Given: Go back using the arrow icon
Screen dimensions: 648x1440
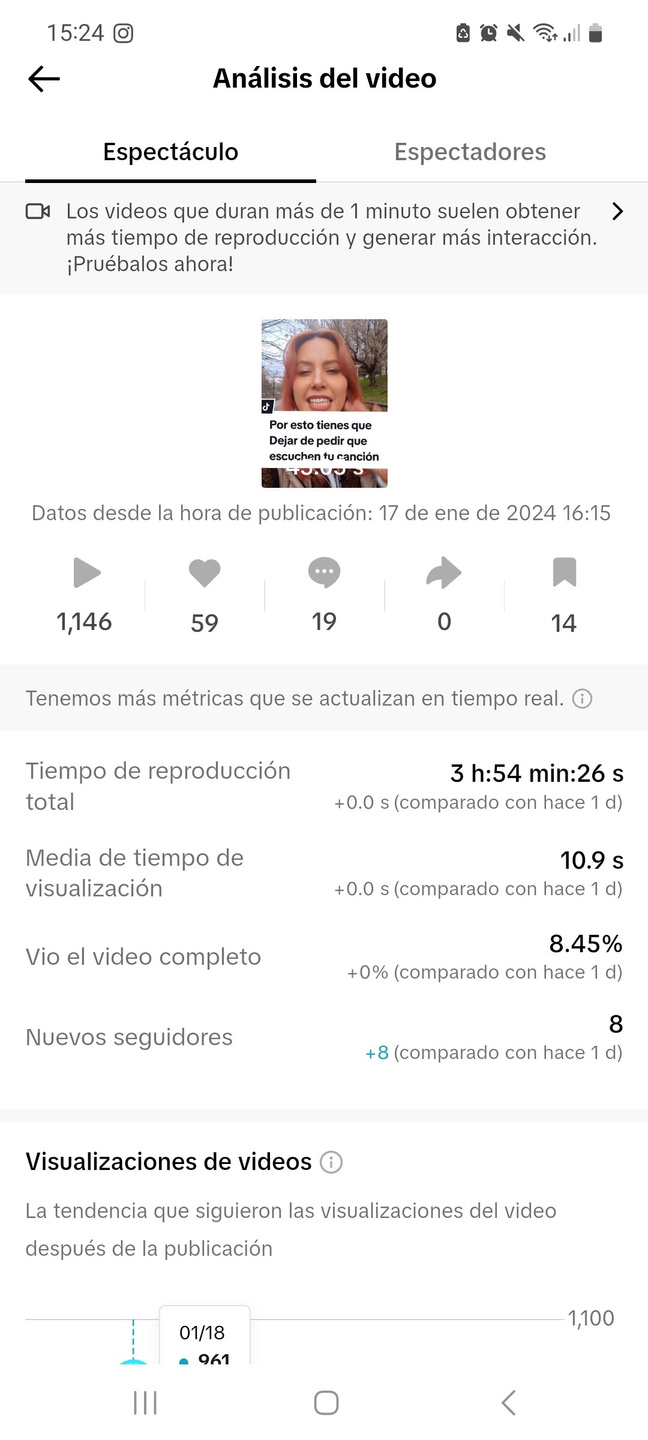Looking at the screenshot, I should (44, 79).
